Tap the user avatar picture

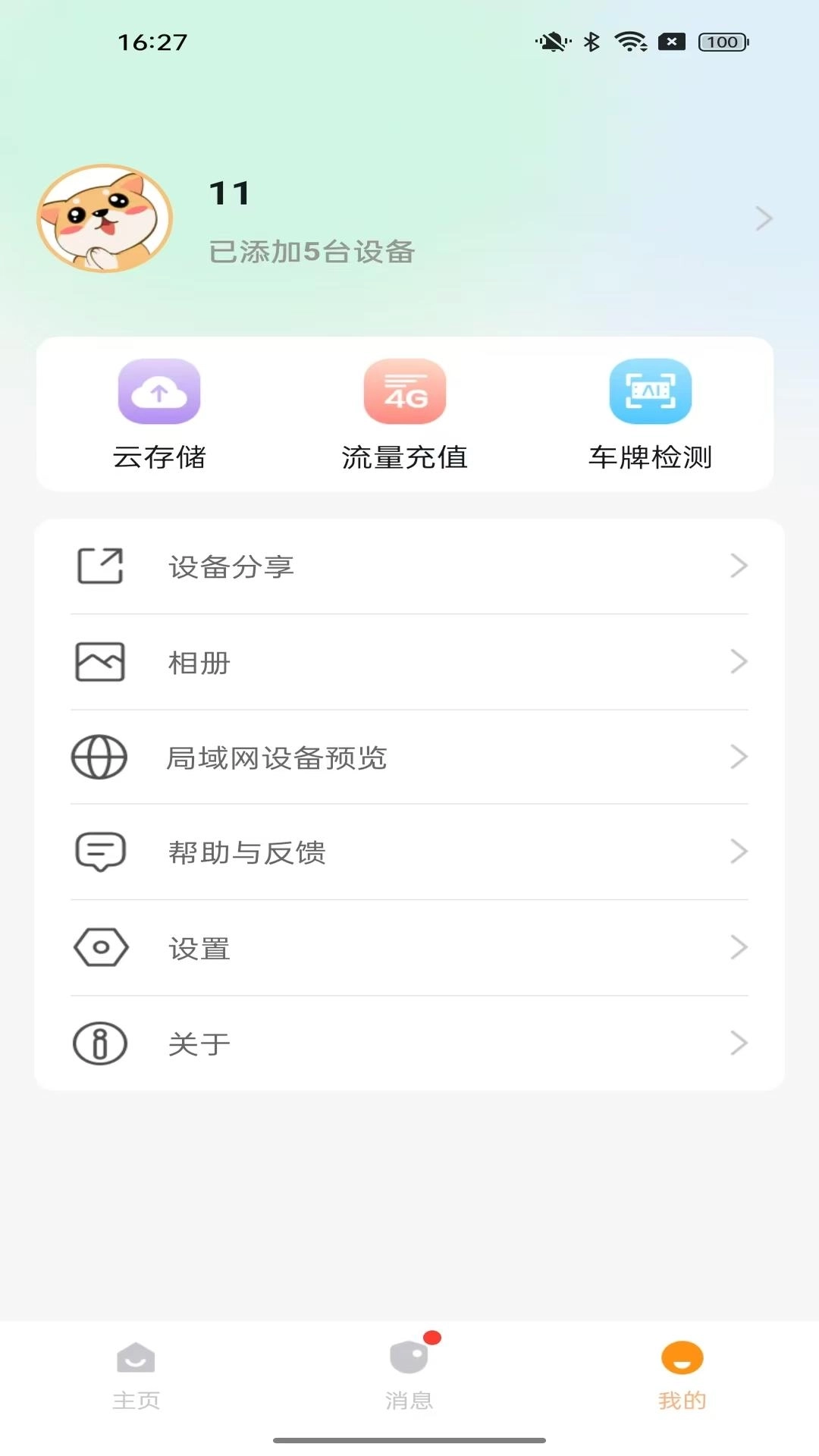104,218
